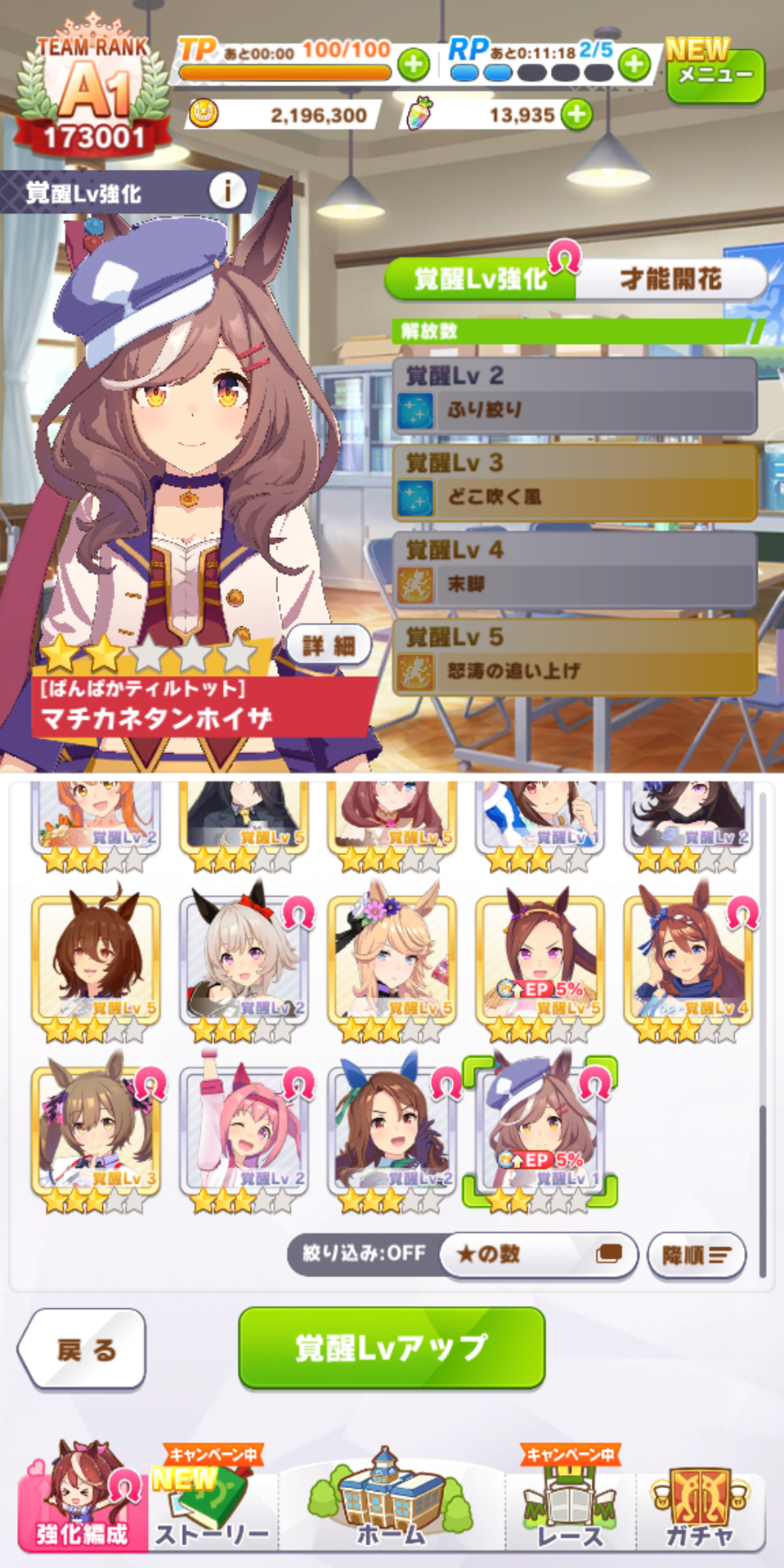Switch to the 才能開花 tab
The image size is (784, 1568).
coord(670,279)
